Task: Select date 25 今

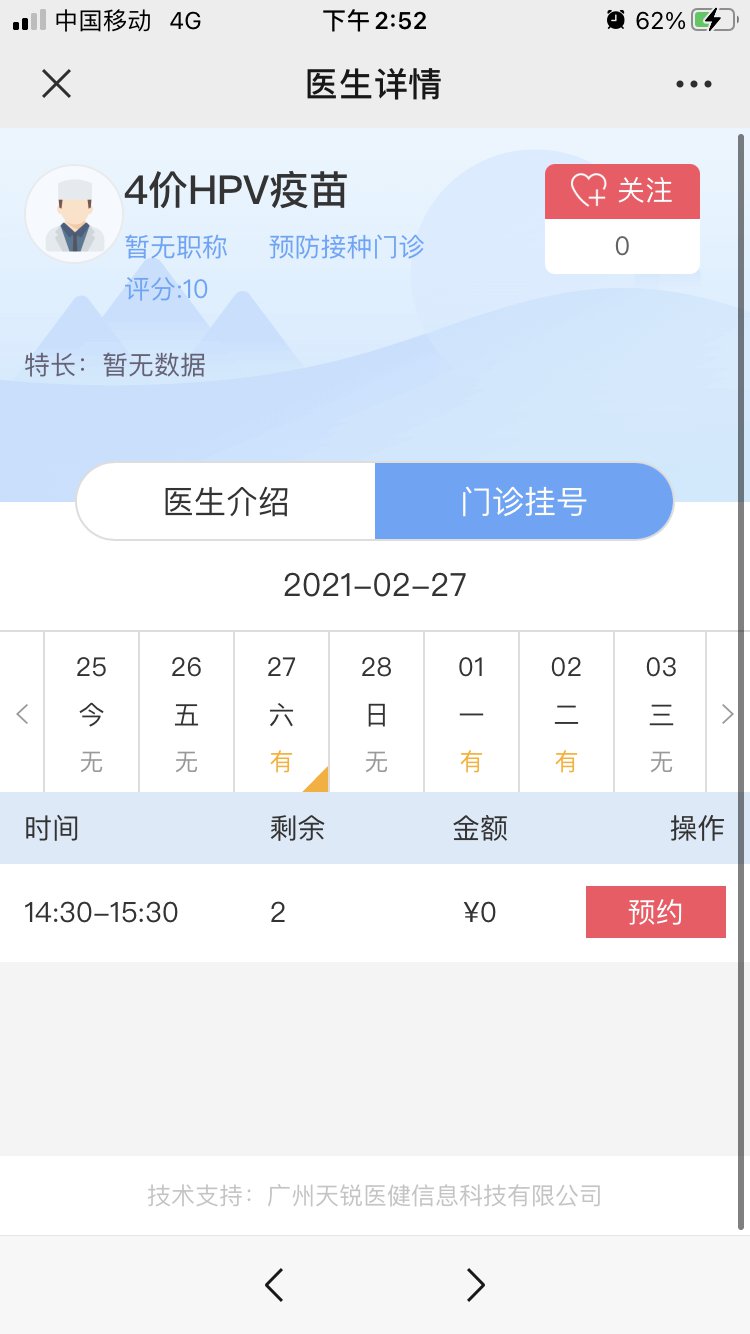Action: (x=91, y=713)
